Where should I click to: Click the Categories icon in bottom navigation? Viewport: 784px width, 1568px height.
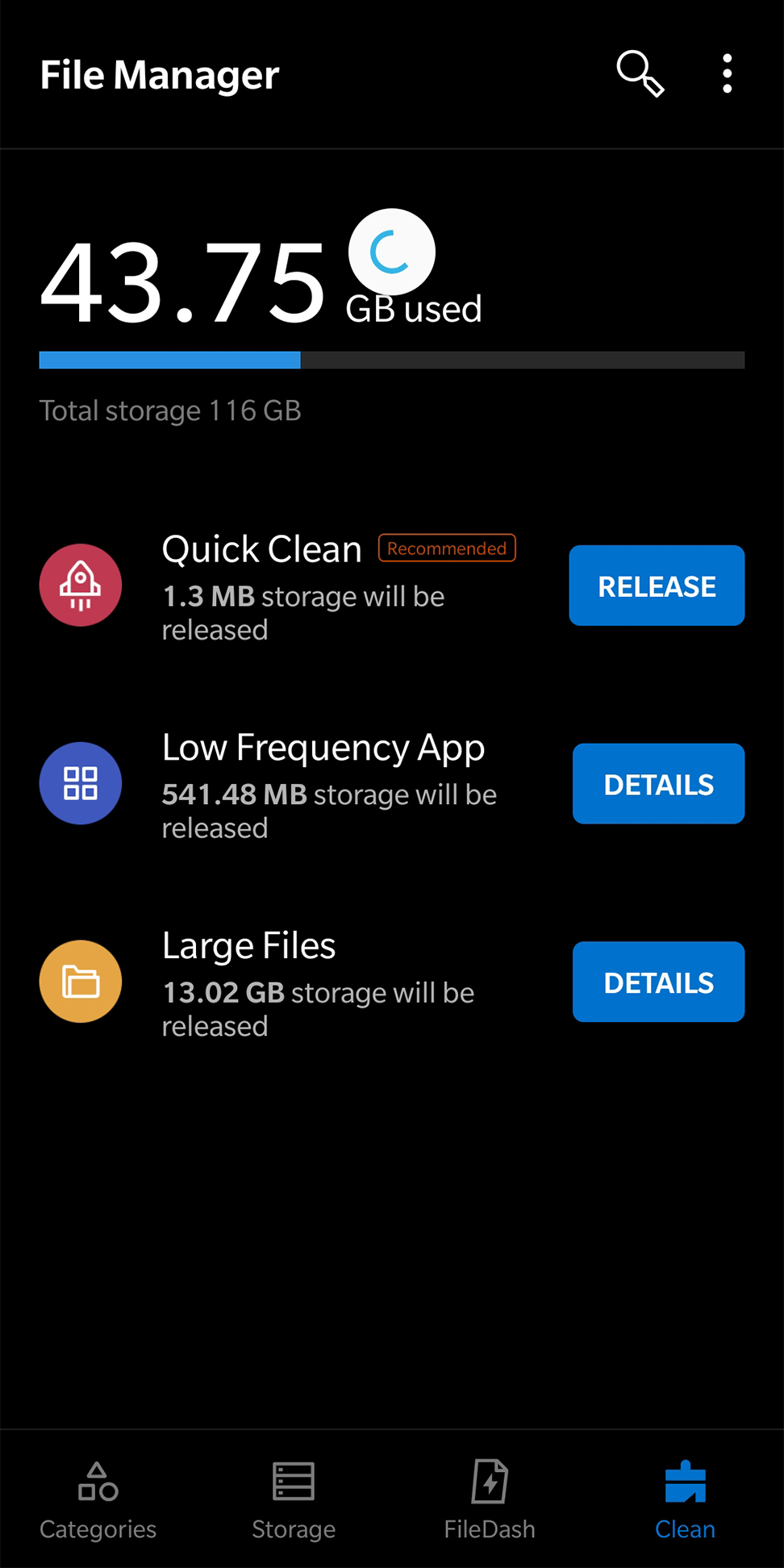click(x=97, y=1481)
